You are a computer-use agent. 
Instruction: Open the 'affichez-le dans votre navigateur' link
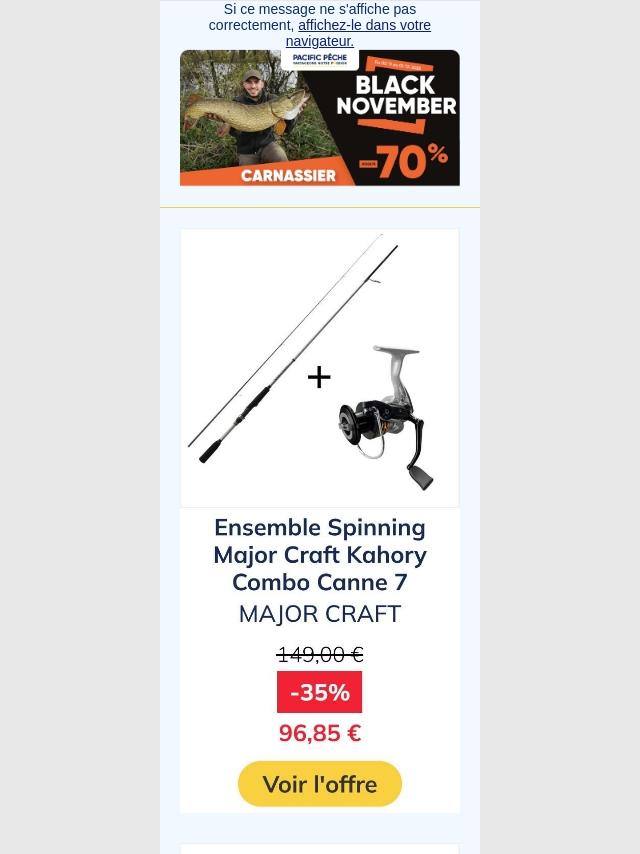pyautogui.click(x=364, y=26)
